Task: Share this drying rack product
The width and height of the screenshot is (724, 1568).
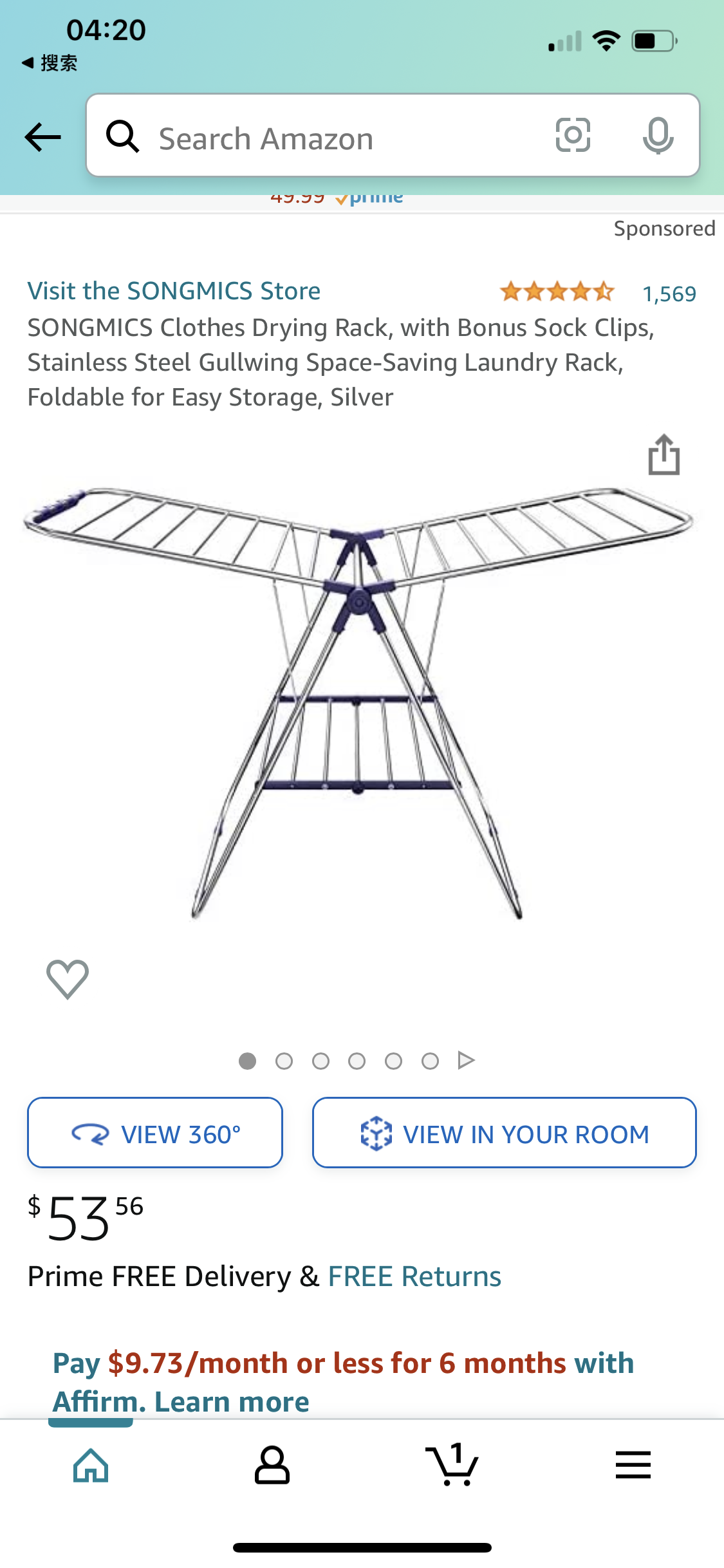Action: pos(664,455)
